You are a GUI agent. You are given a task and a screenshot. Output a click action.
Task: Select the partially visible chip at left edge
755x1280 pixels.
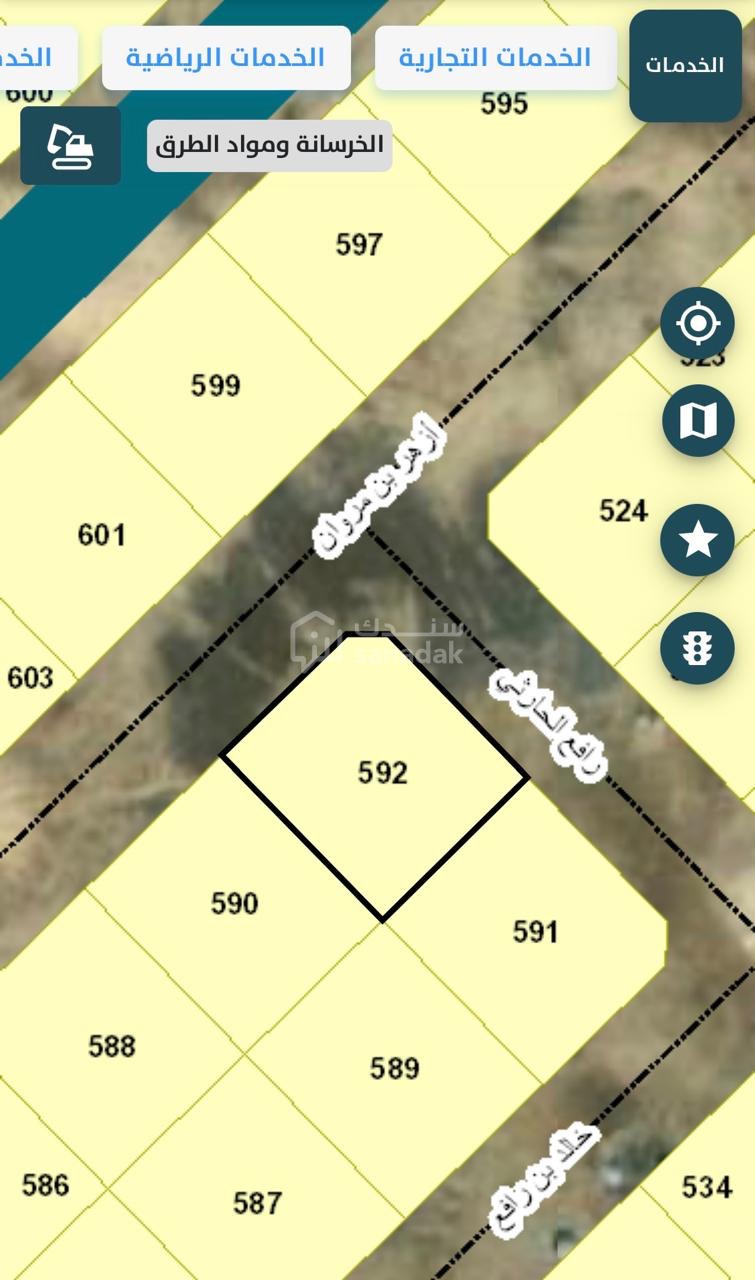tap(34, 57)
